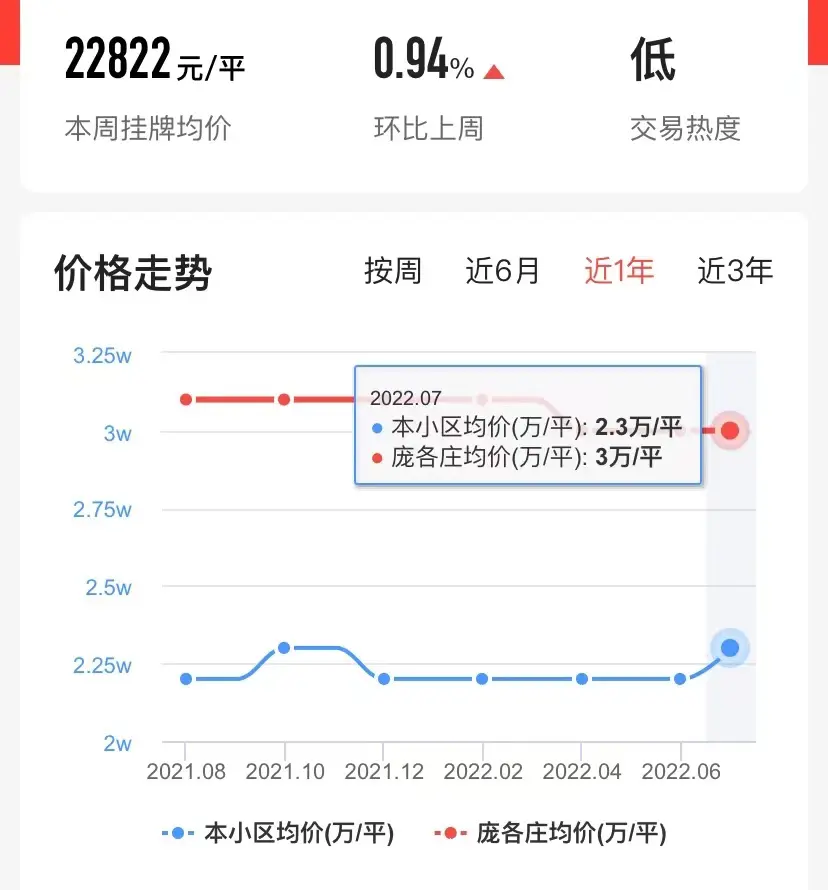Image resolution: width=828 pixels, height=890 pixels.
Task: Select the 近6月 time range
Action: (x=503, y=271)
